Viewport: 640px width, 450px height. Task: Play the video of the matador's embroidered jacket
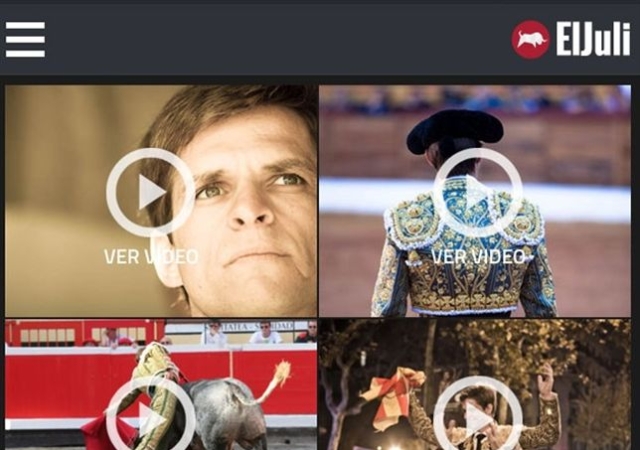point(477,193)
